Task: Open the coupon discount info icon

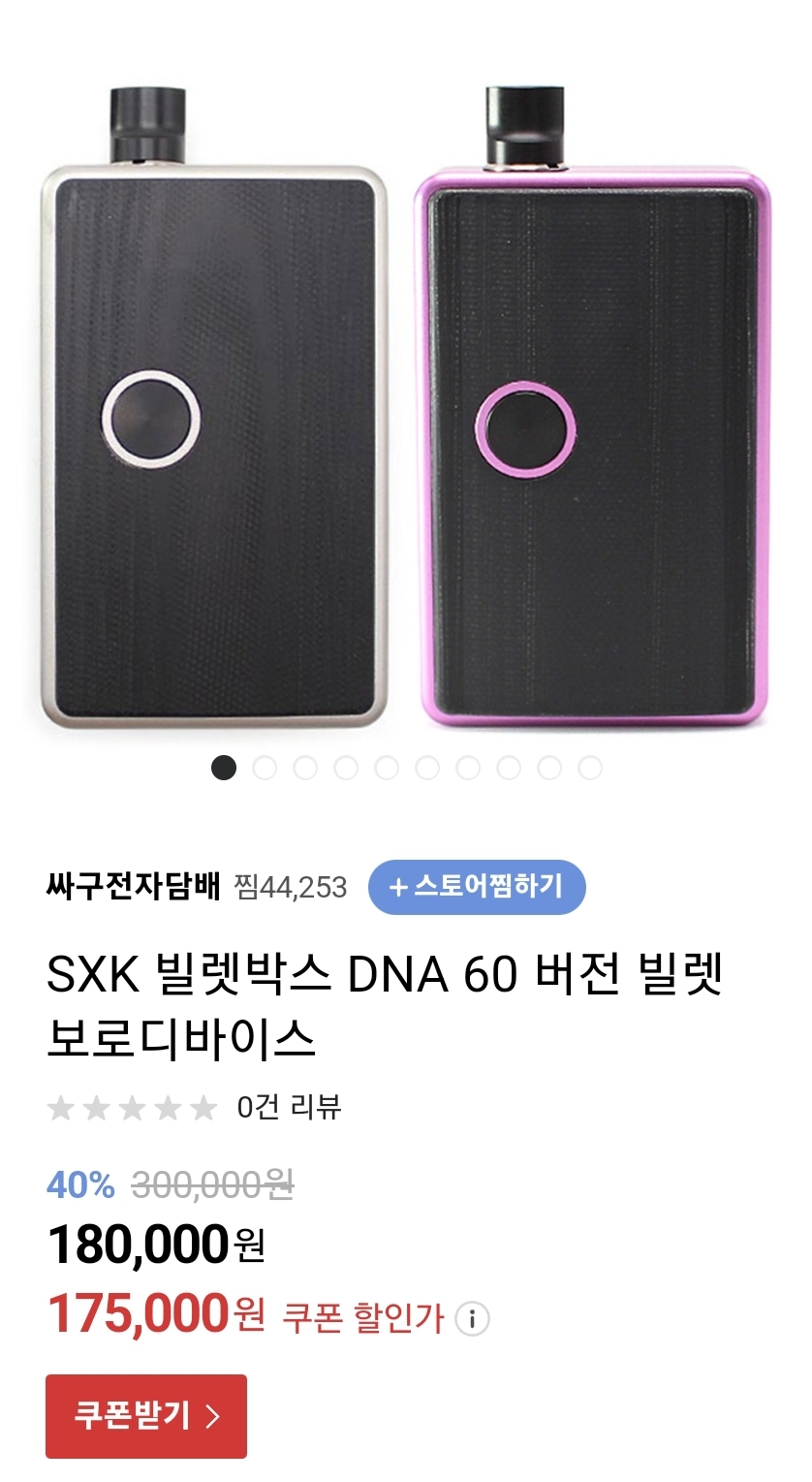Action: 472,1319
